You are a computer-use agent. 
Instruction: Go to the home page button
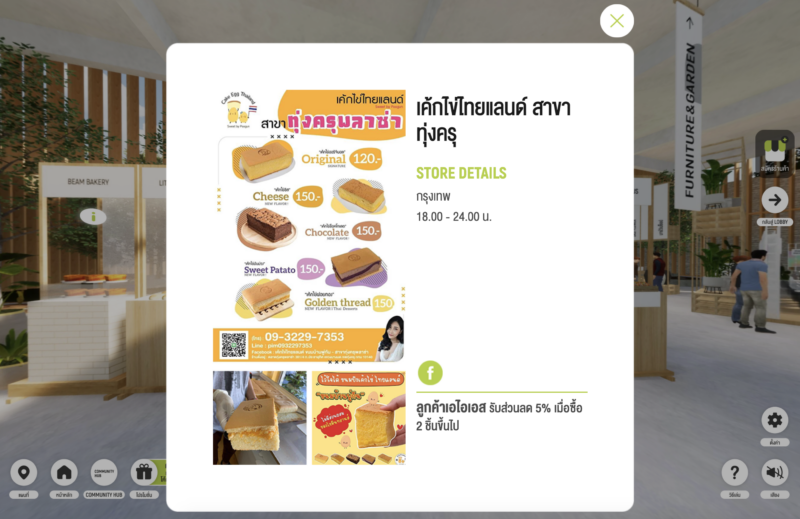coord(64,473)
